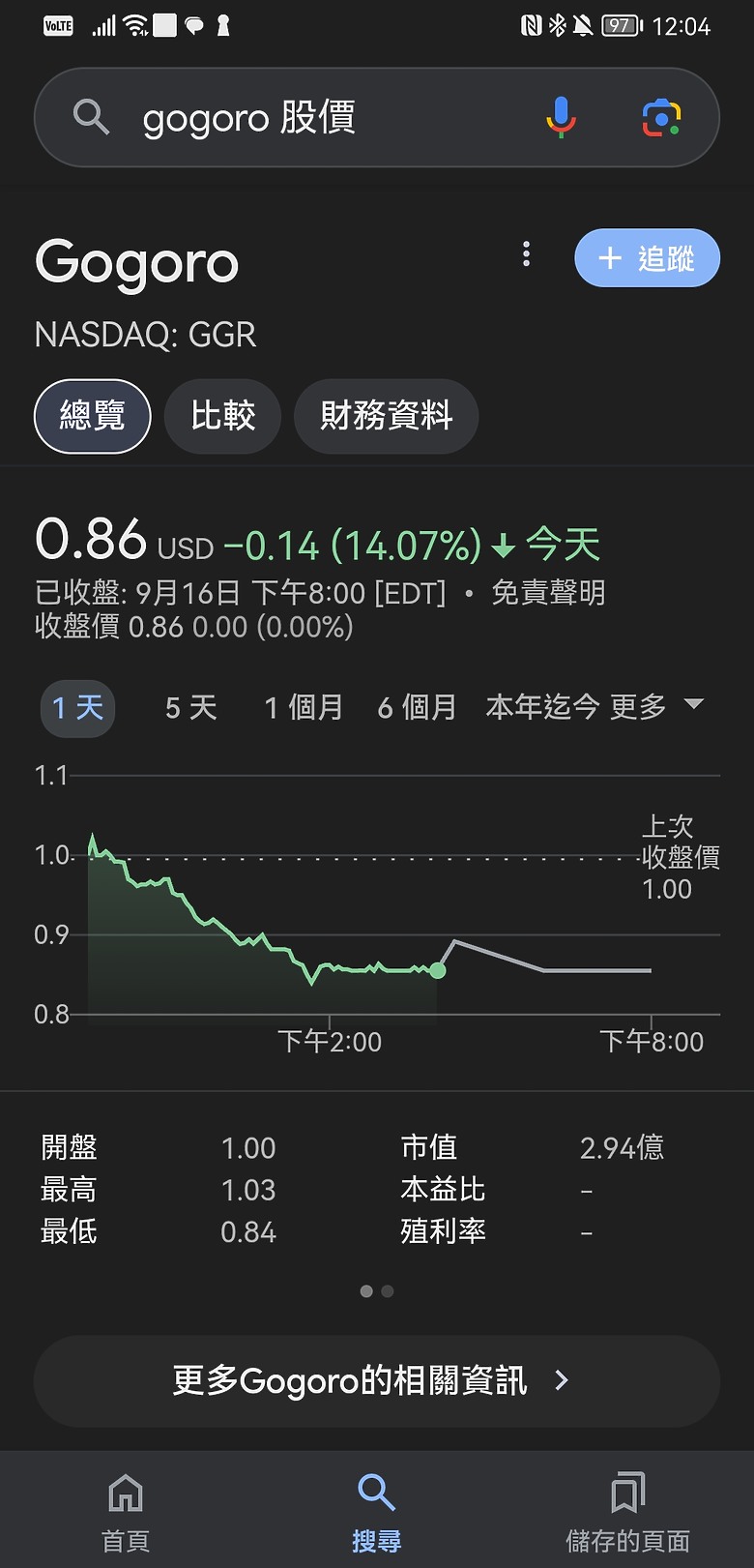Viewport: 754px width, 1568px height.
Task: Show the 本年迄今 chart range
Action: click(542, 708)
